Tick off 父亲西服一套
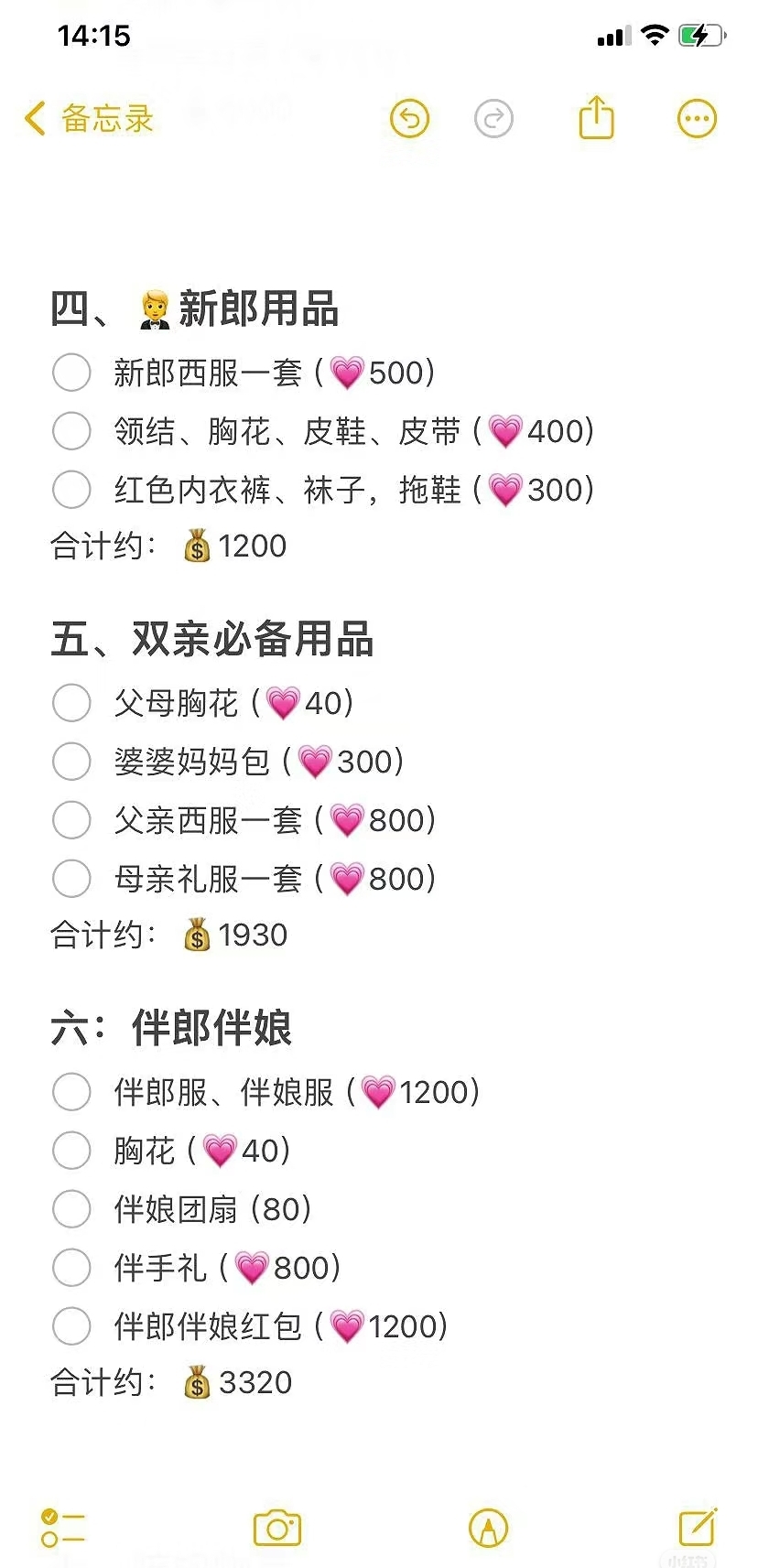This screenshot has height=1568, width=758. coord(71,820)
